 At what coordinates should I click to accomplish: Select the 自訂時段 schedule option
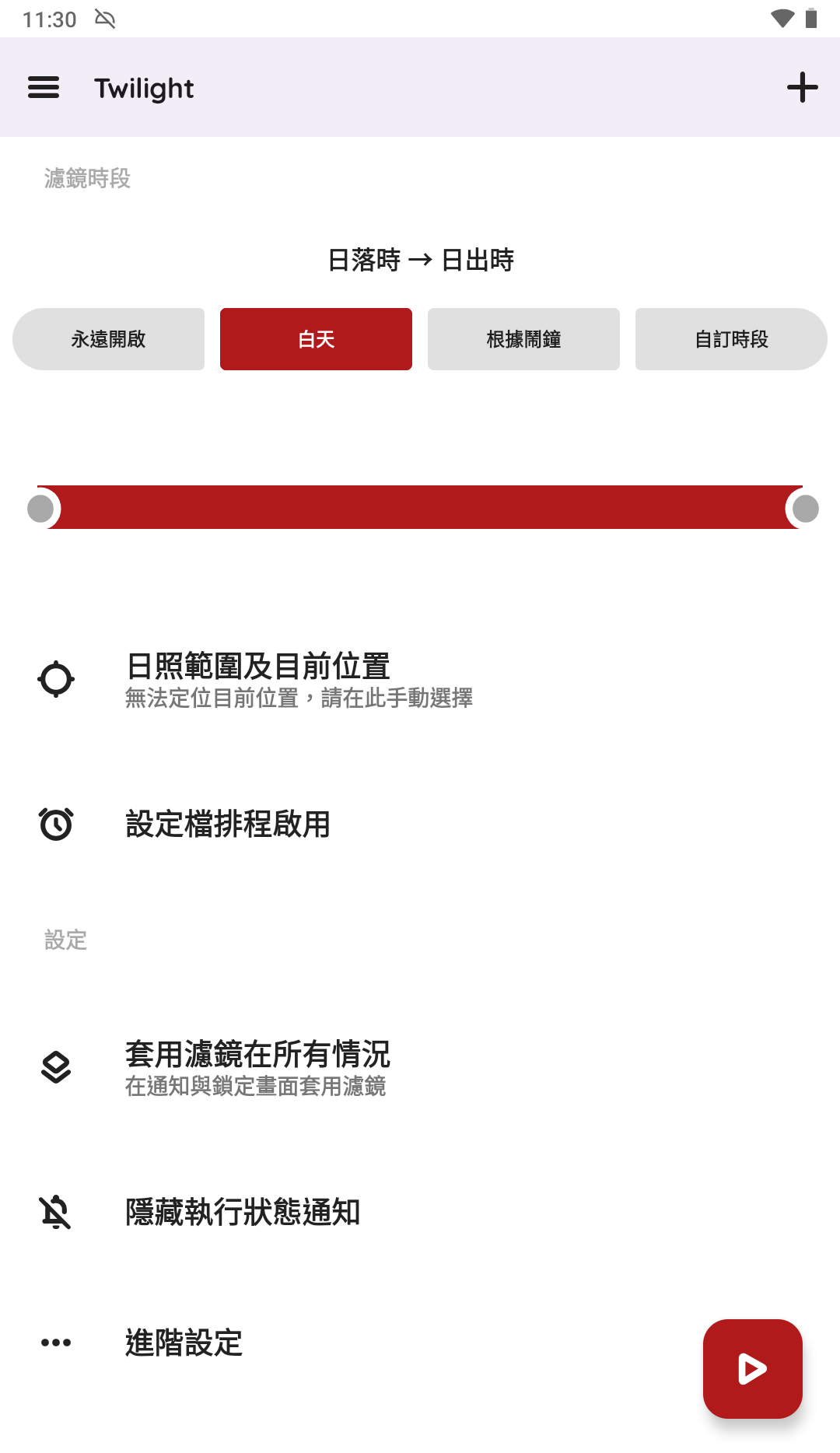(x=730, y=338)
